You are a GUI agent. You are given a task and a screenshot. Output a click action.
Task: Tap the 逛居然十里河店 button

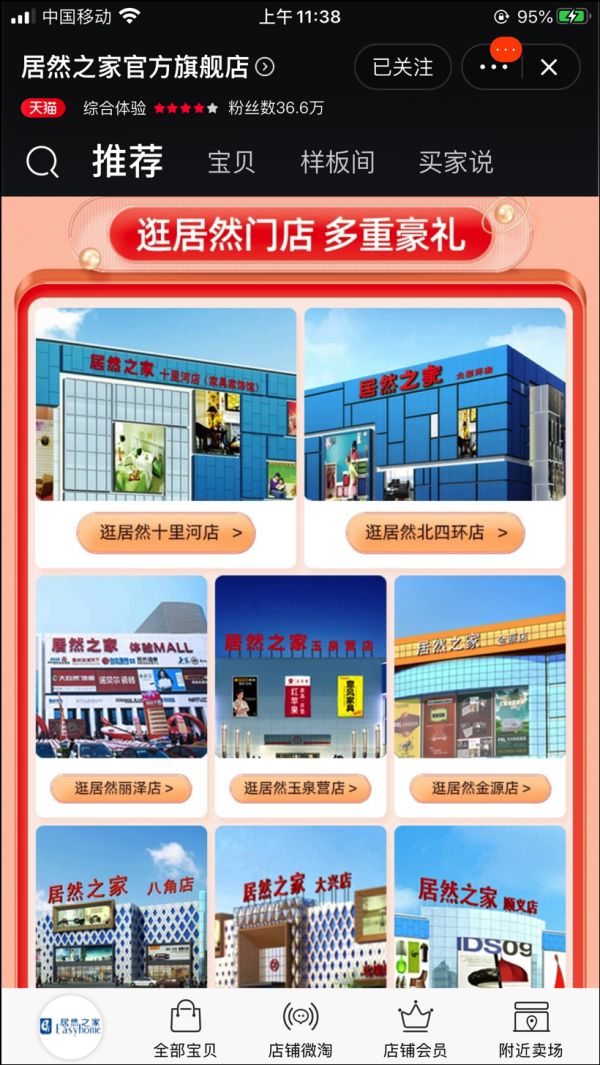[x=166, y=533]
